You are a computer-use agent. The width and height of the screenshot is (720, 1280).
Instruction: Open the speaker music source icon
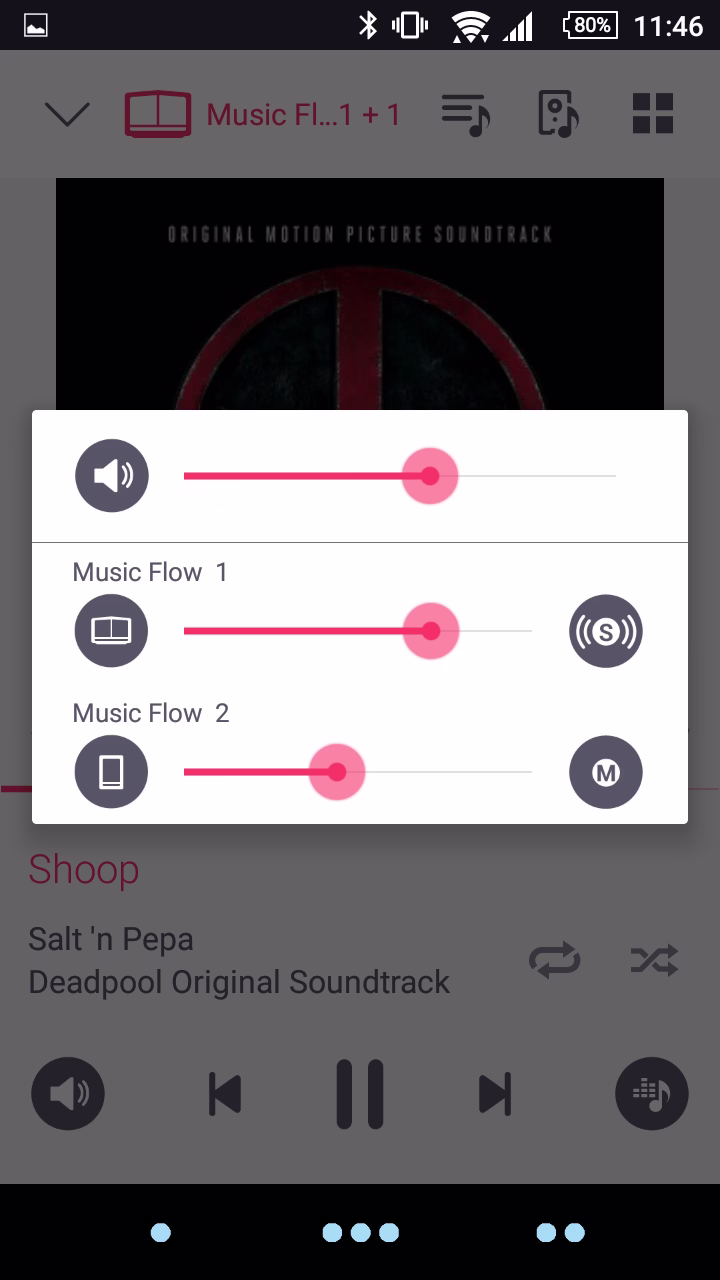(x=559, y=114)
